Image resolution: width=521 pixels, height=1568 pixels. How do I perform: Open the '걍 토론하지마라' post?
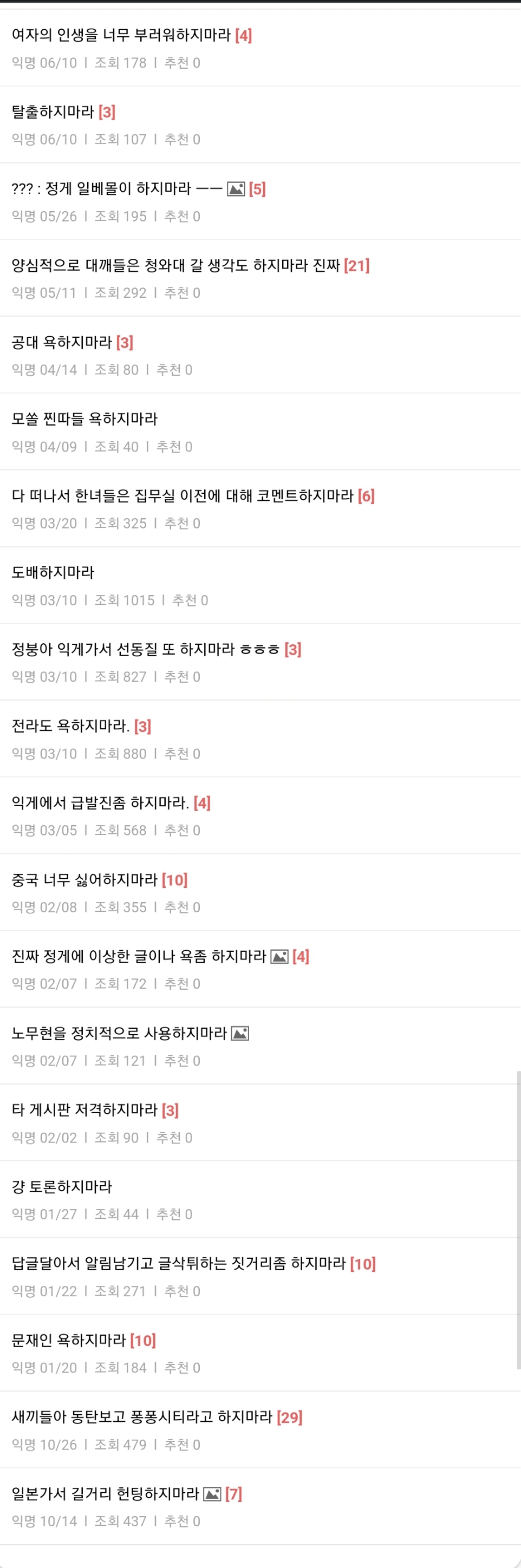point(62,1186)
